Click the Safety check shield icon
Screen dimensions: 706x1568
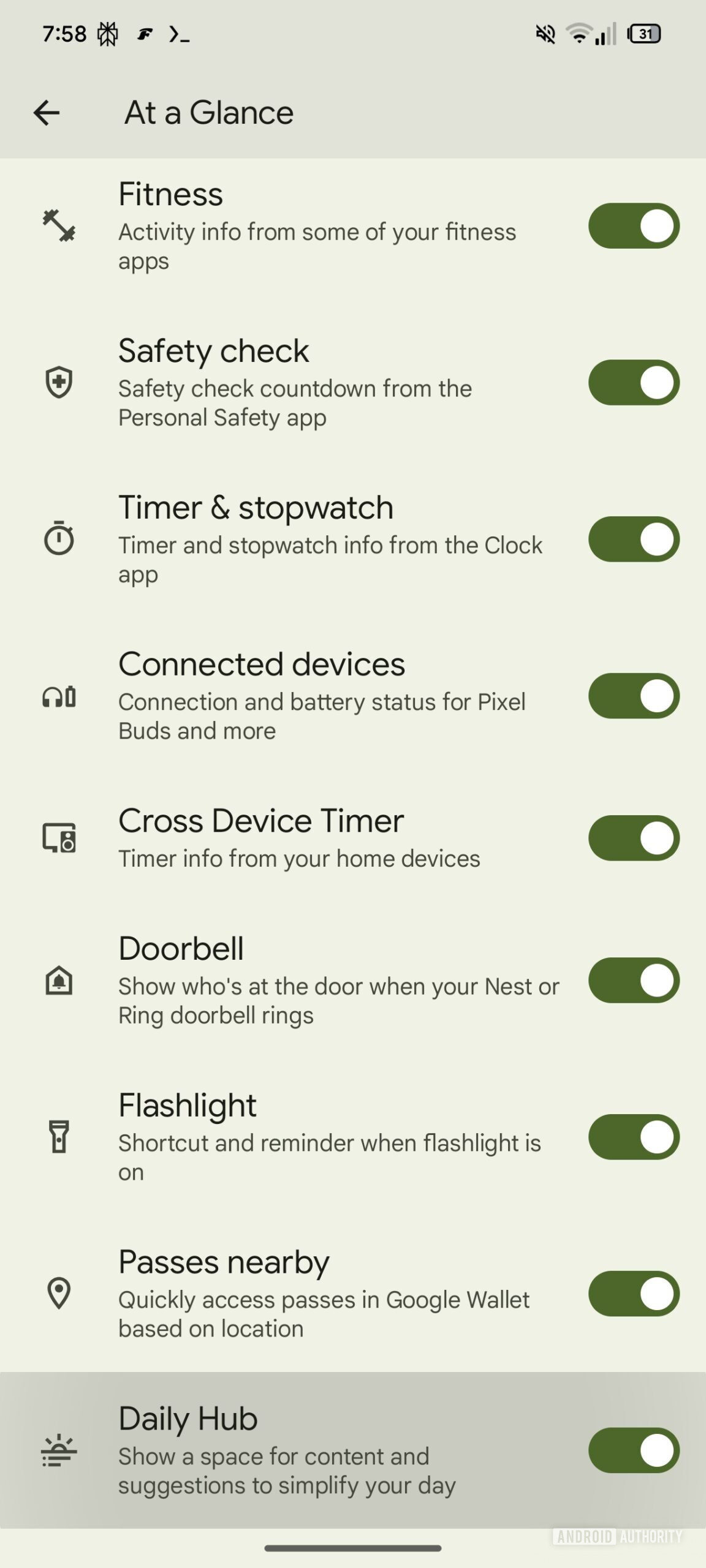pos(60,383)
